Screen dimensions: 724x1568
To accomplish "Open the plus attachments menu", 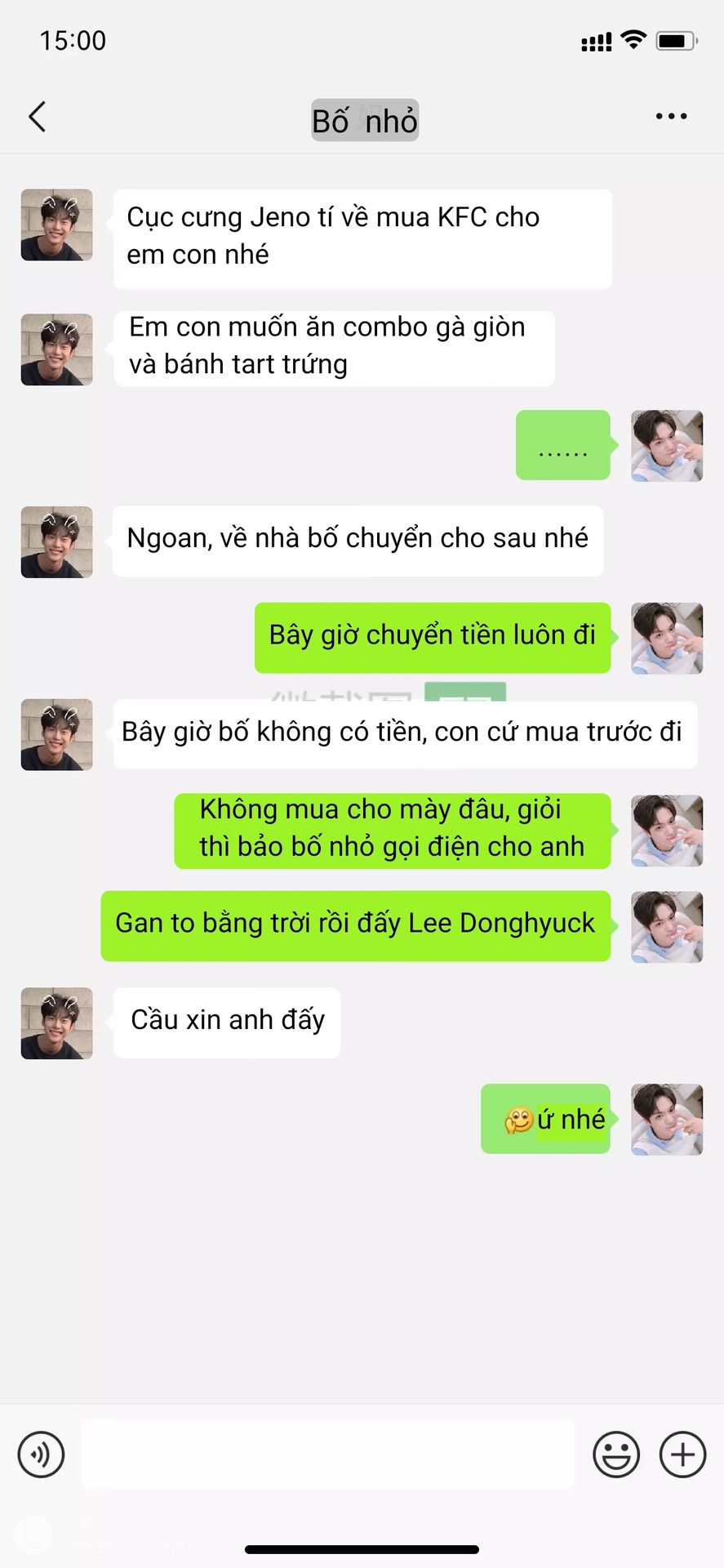I will tap(682, 1454).
